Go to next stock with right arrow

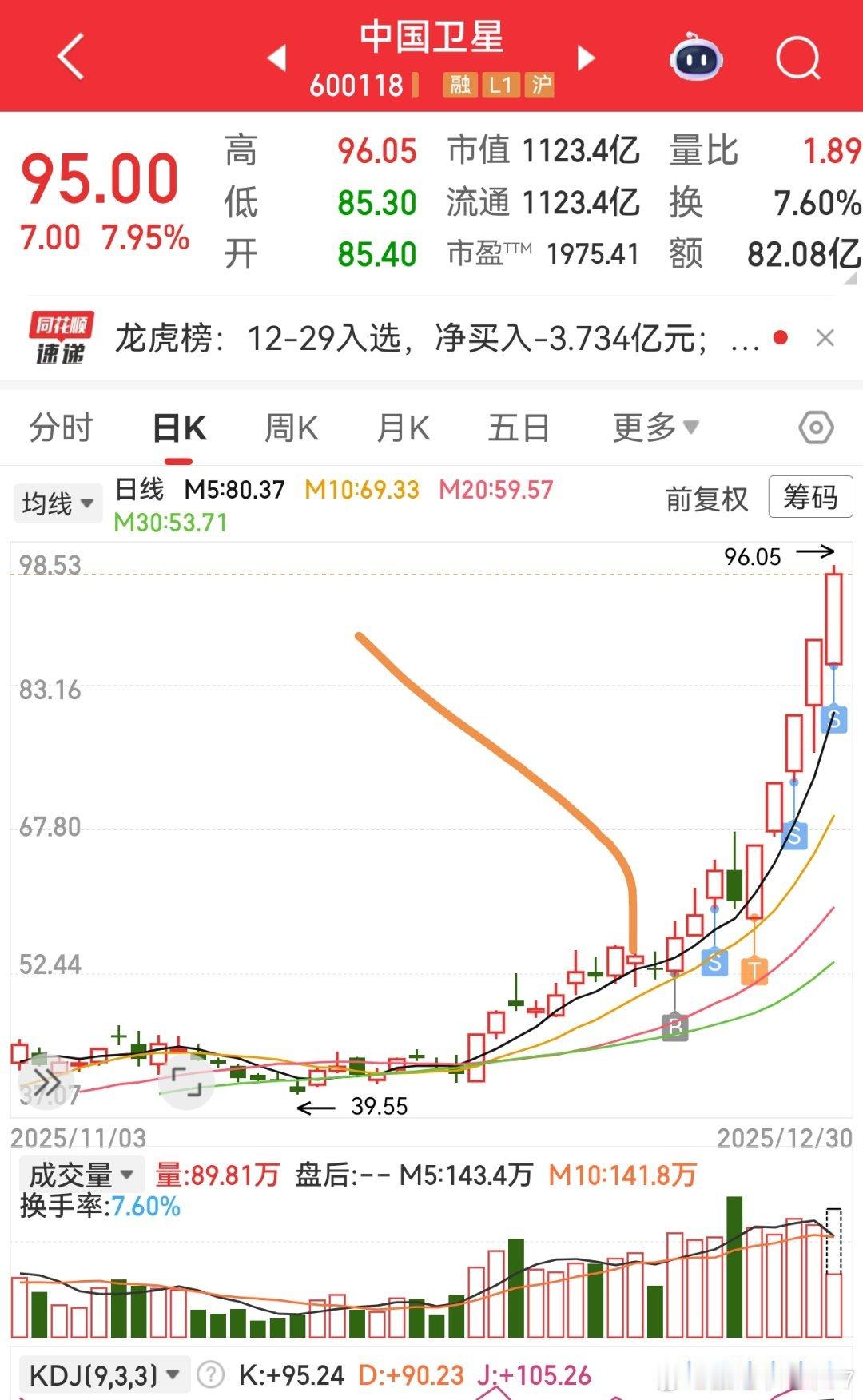586,58
